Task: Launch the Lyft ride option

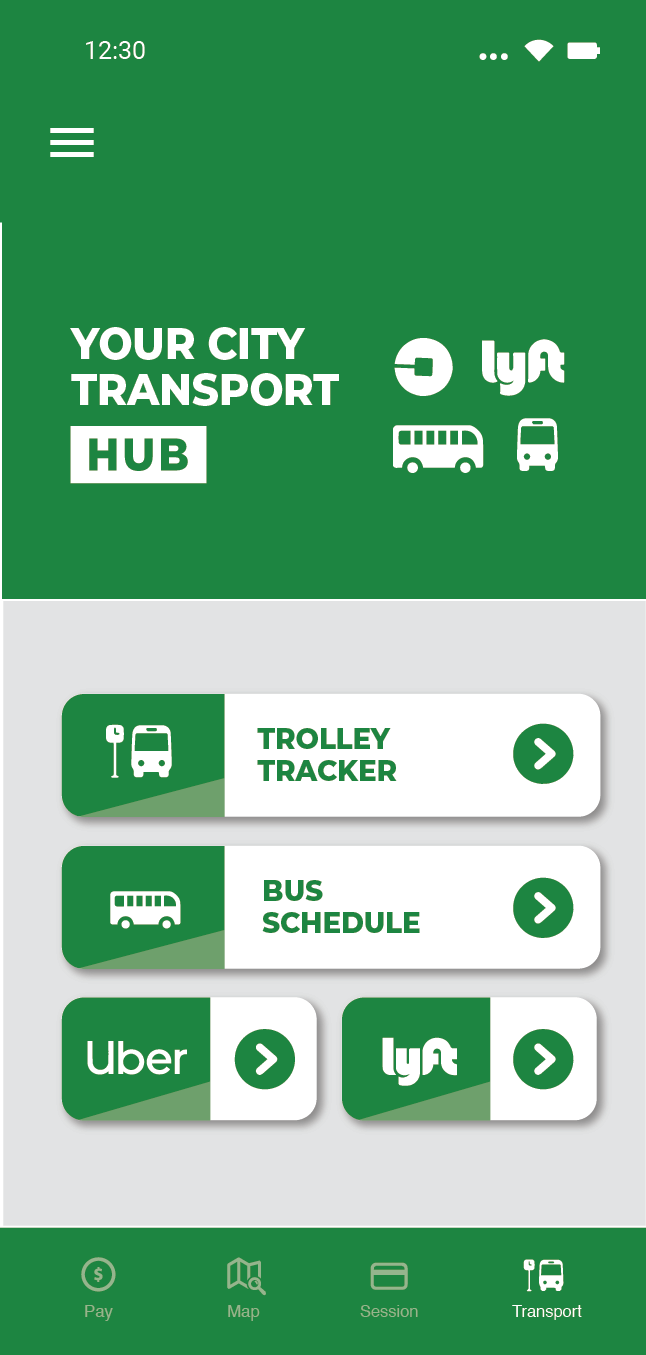Action: click(x=469, y=1059)
